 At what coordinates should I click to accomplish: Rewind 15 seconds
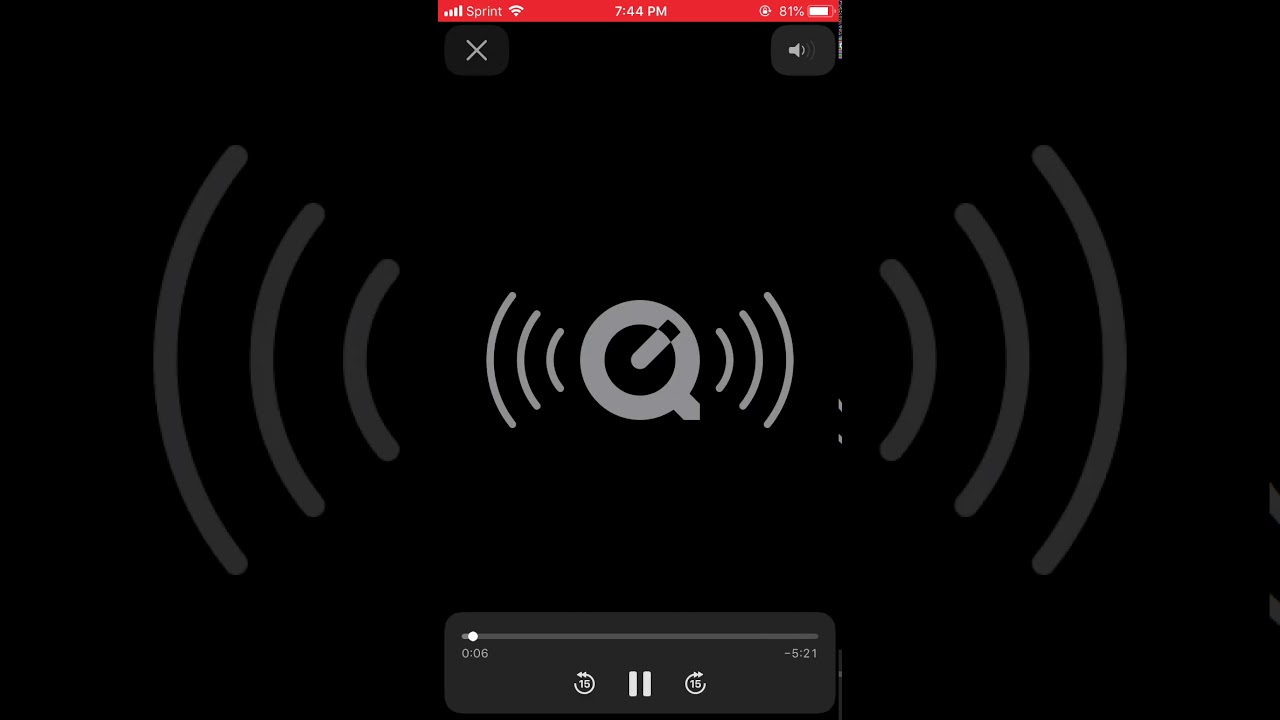point(585,684)
